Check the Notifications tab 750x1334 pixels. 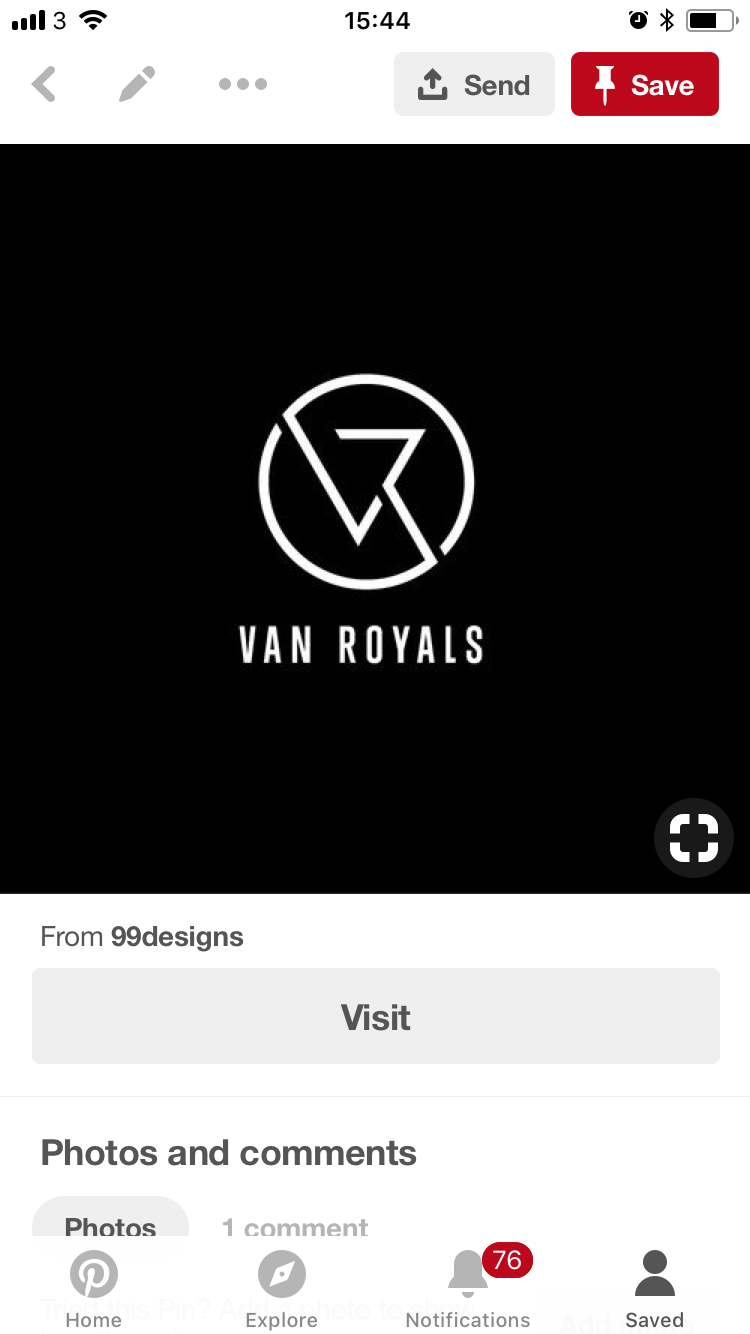click(x=468, y=1290)
